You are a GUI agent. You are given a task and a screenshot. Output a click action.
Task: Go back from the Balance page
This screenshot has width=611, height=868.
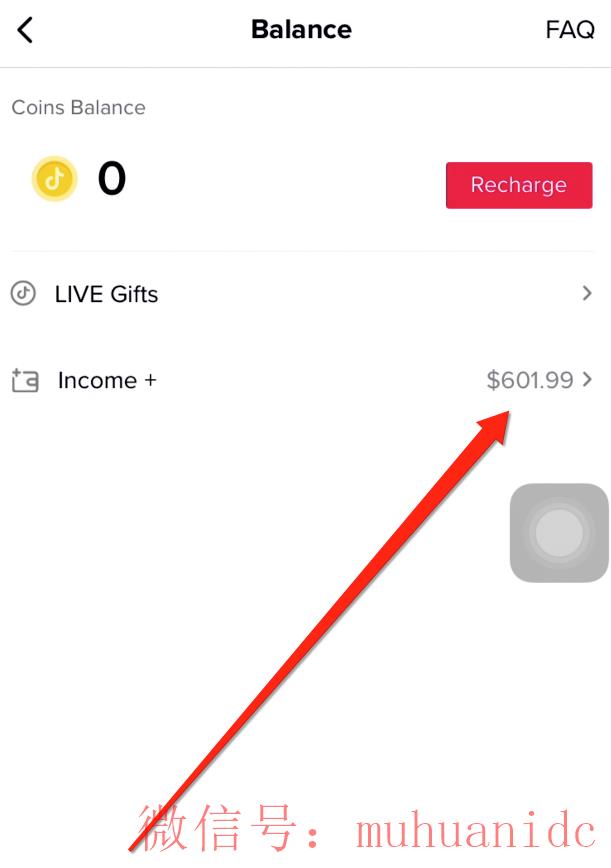26,30
